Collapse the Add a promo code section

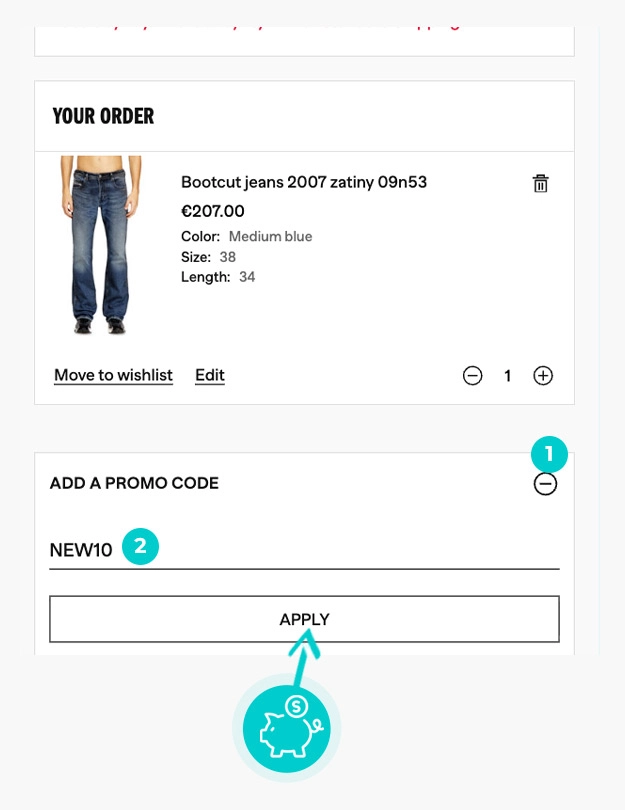tap(545, 484)
